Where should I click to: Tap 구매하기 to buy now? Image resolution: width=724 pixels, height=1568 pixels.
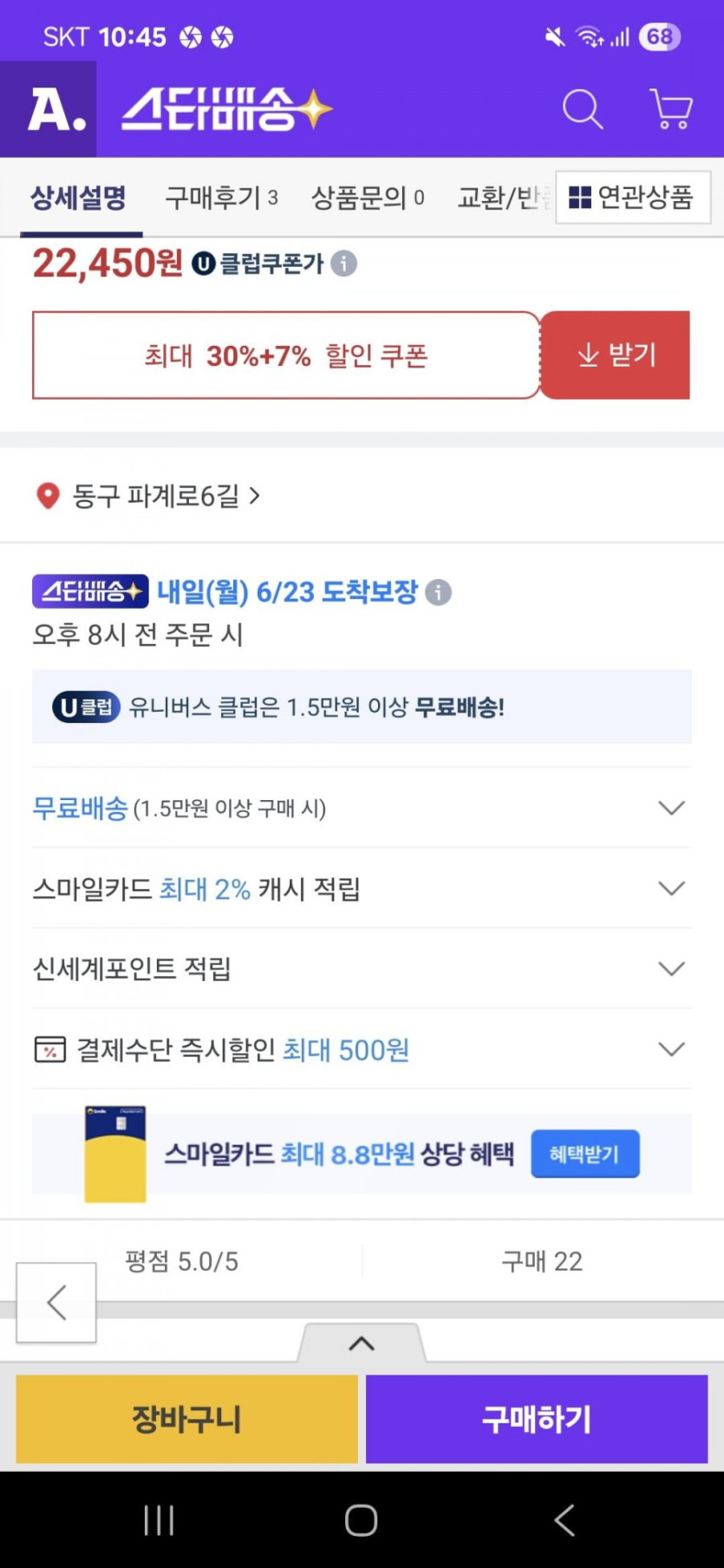point(537,1419)
